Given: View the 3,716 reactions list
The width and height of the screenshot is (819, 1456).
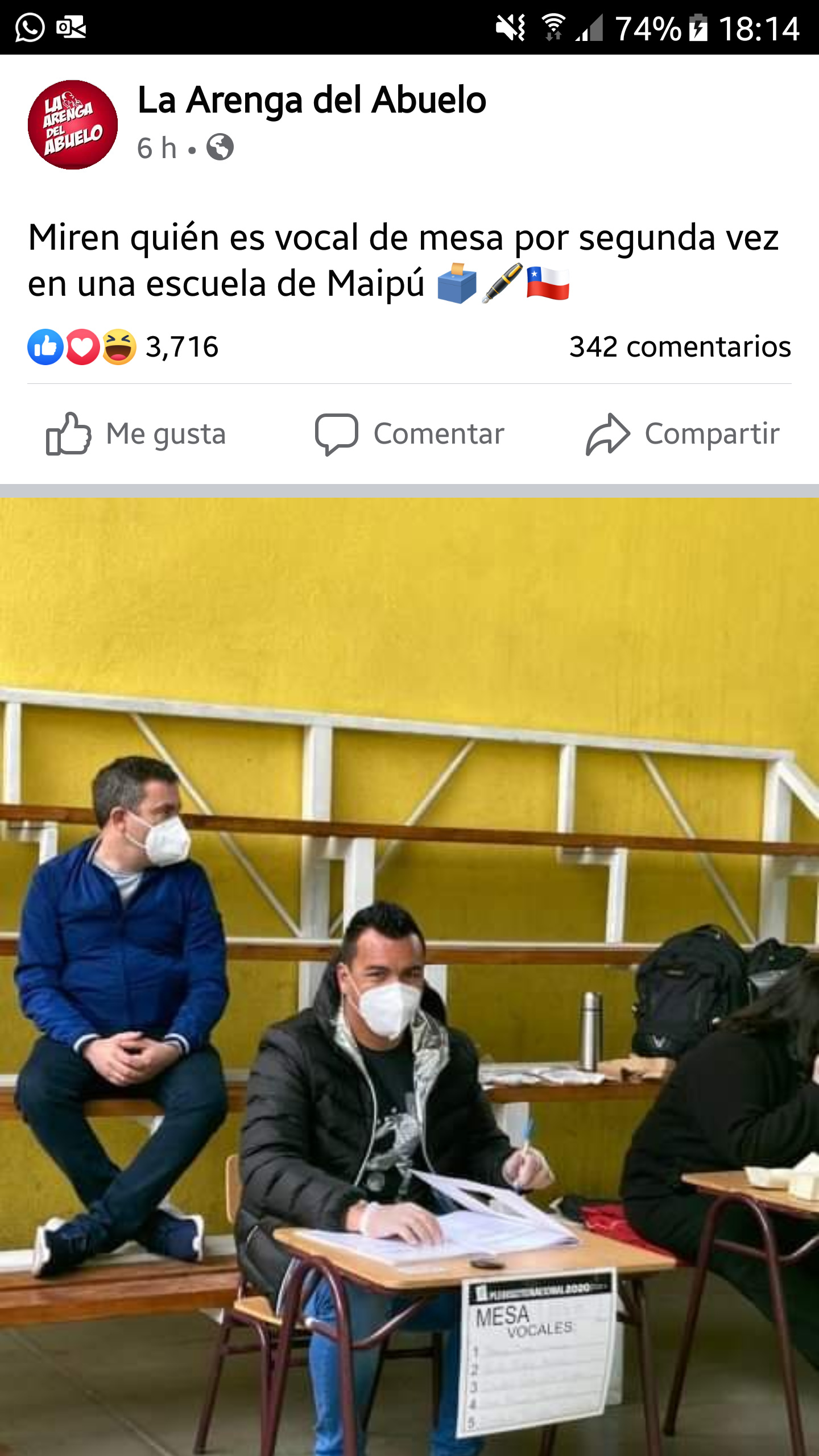Looking at the screenshot, I should (123, 346).
